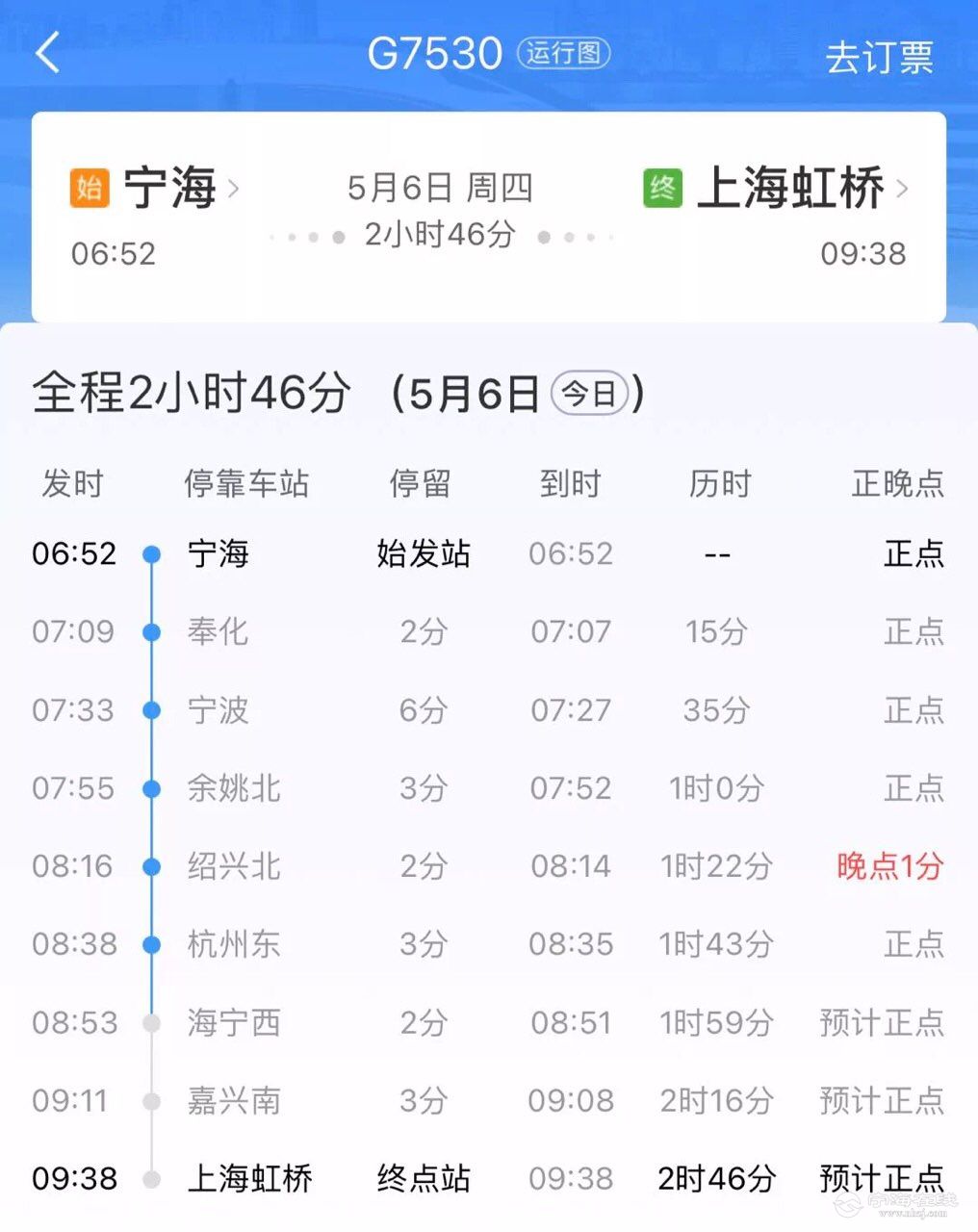This screenshot has width=978, height=1232.
Task: Tap 去订票 to book tickets
Action: [879, 58]
